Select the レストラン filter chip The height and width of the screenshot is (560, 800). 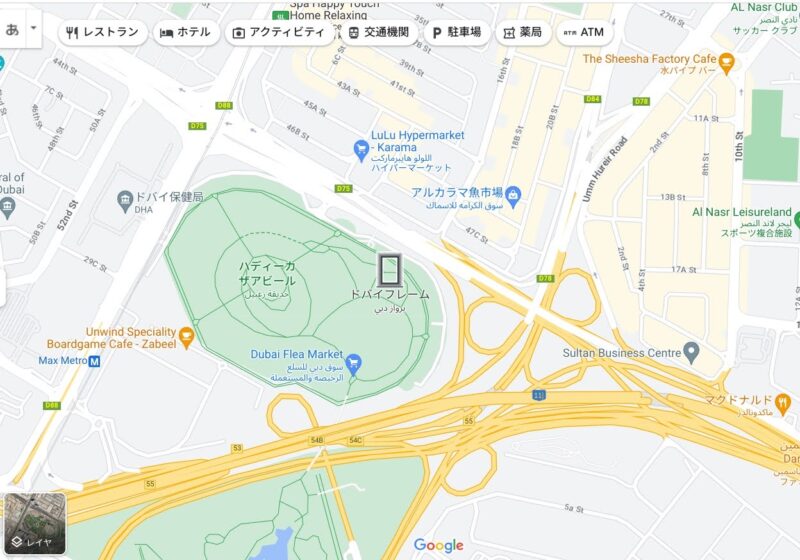pyautogui.click(x=103, y=32)
